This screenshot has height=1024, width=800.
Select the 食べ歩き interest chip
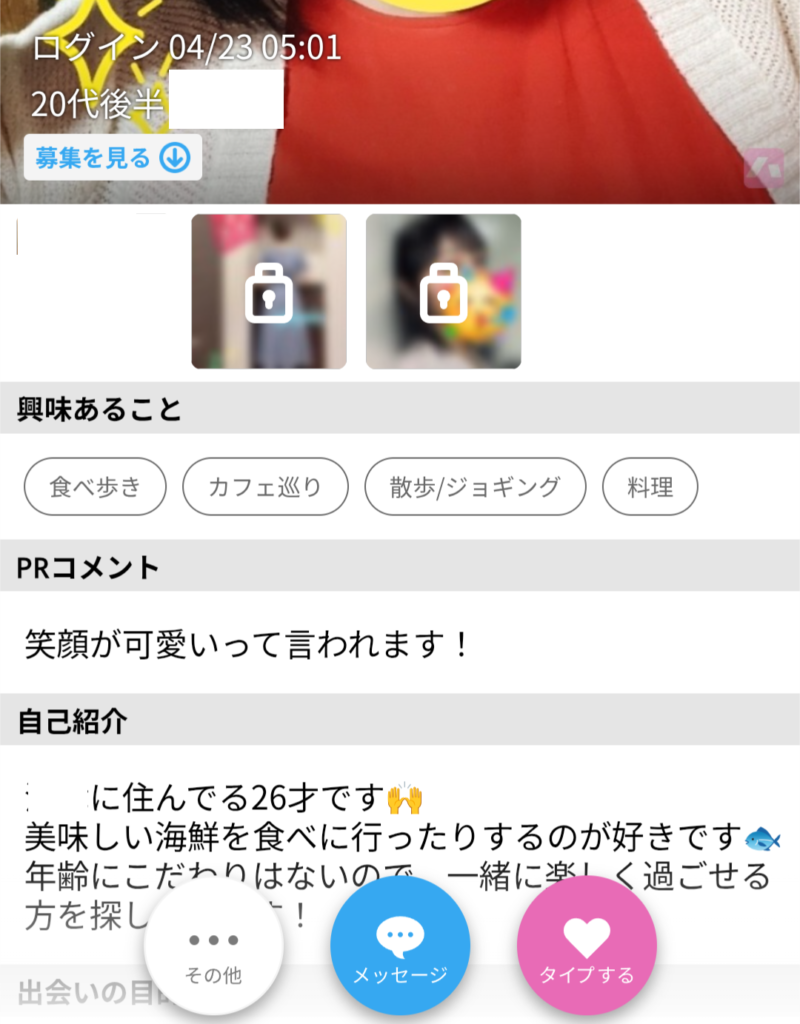96,487
